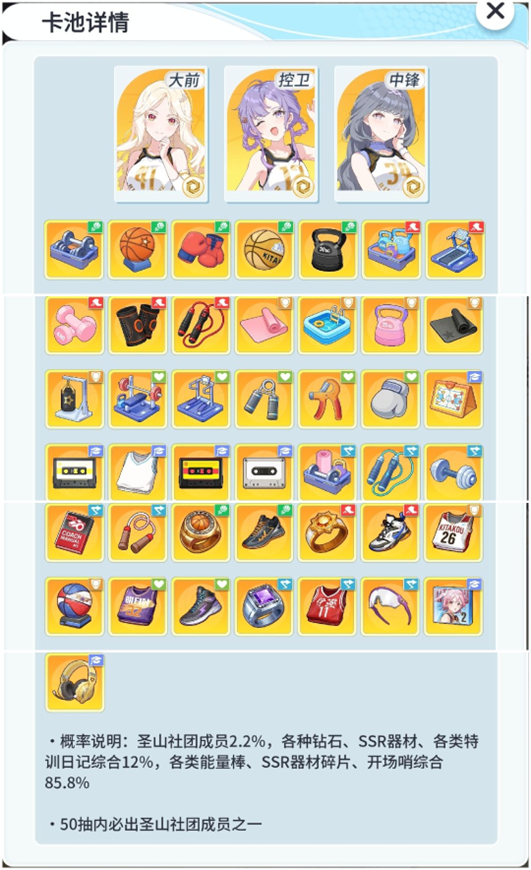Screen dimensions: 531x870
Task: Tap the gold headphones item
Action: click(x=74, y=682)
